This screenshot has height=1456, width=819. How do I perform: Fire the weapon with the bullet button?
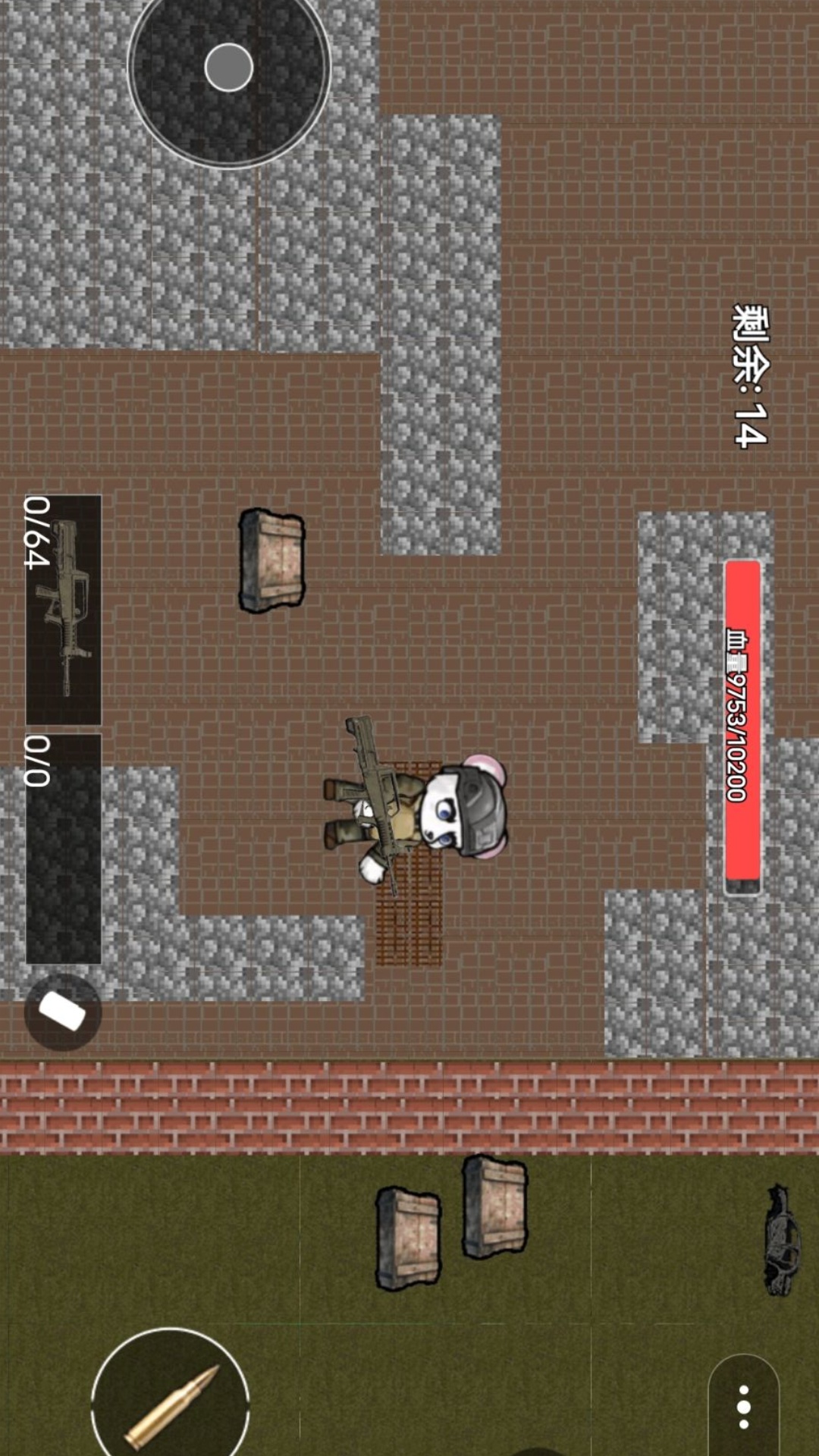[x=171, y=1404]
